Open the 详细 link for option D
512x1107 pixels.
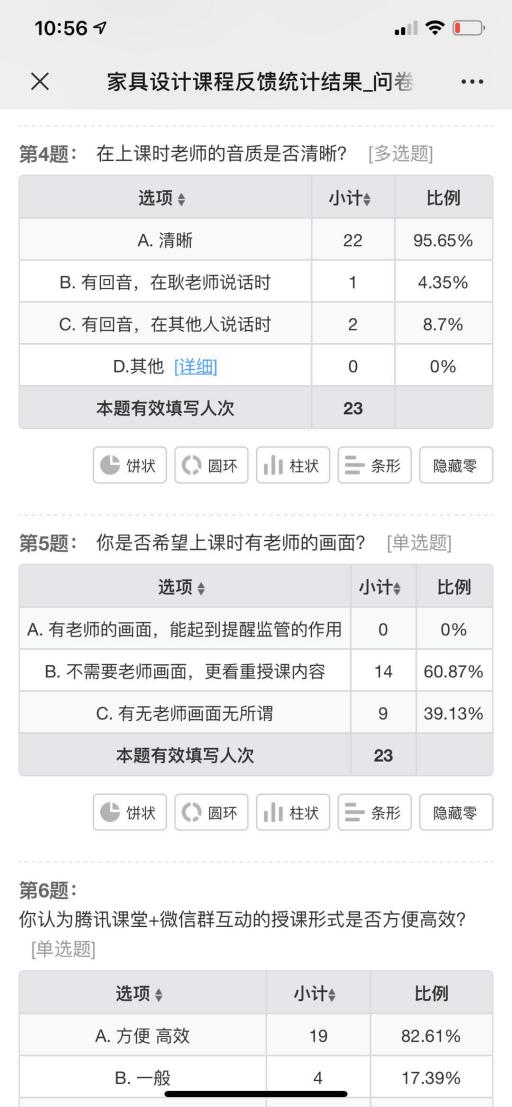[196, 366]
